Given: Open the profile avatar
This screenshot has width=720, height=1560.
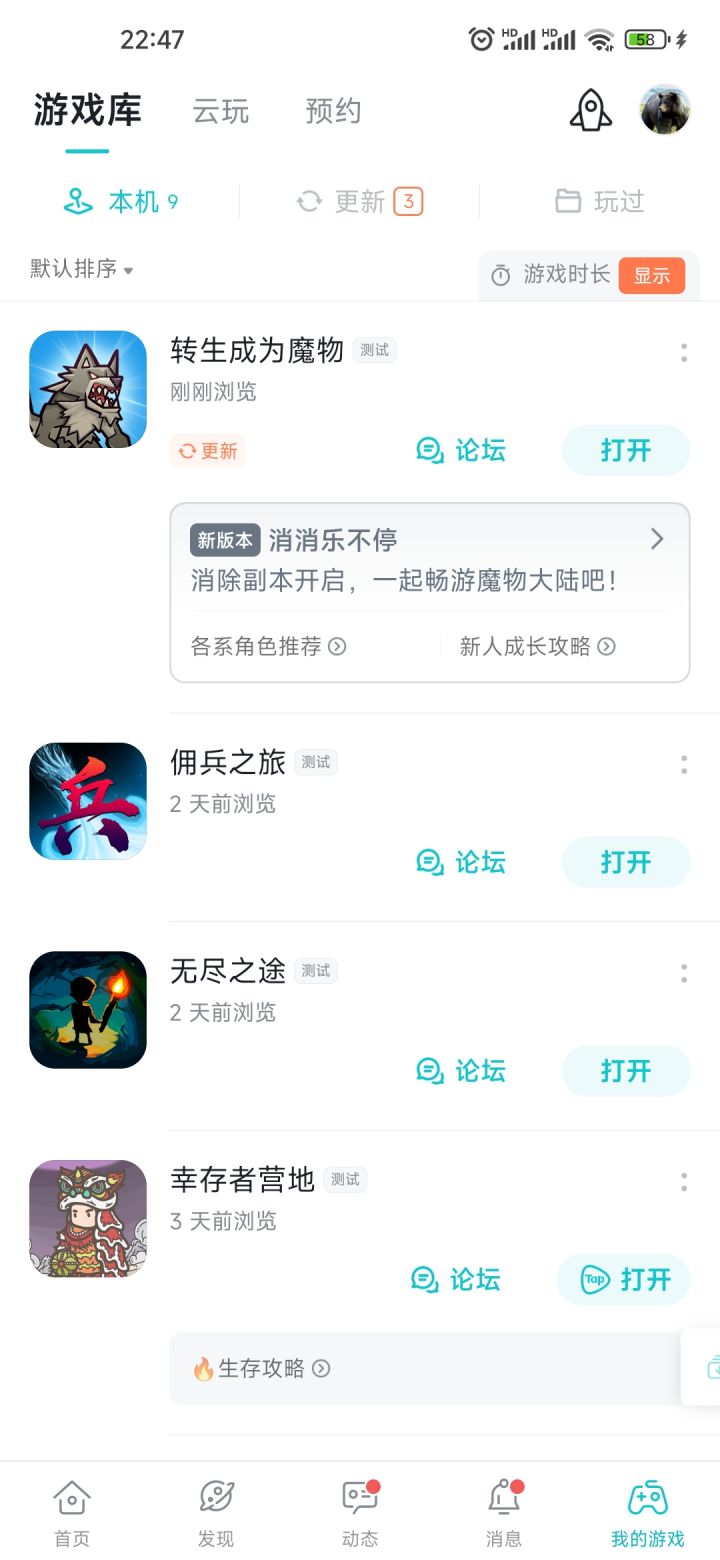Looking at the screenshot, I should click(665, 110).
